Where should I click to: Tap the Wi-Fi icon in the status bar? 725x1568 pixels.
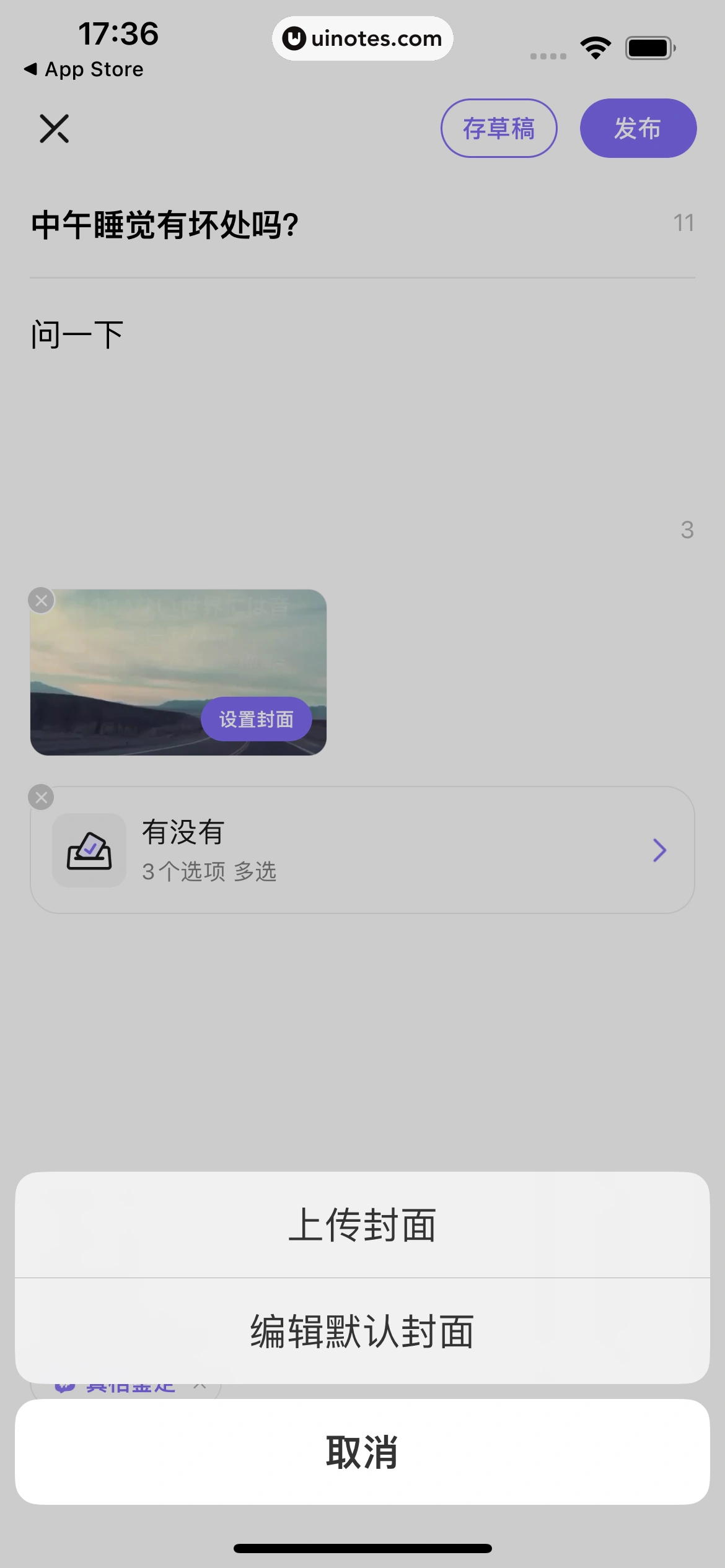pyautogui.click(x=595, y=46)
